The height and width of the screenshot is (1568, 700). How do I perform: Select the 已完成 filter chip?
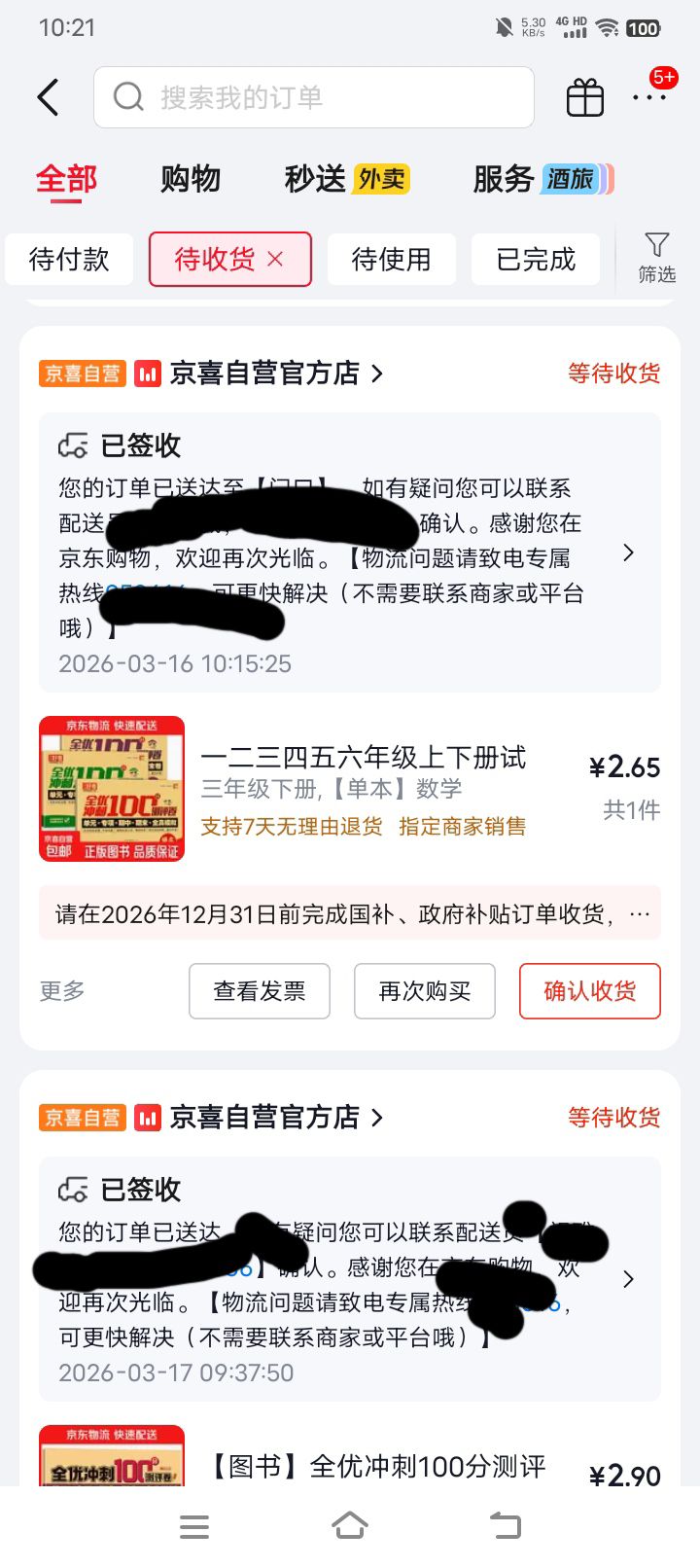[536, 260]
